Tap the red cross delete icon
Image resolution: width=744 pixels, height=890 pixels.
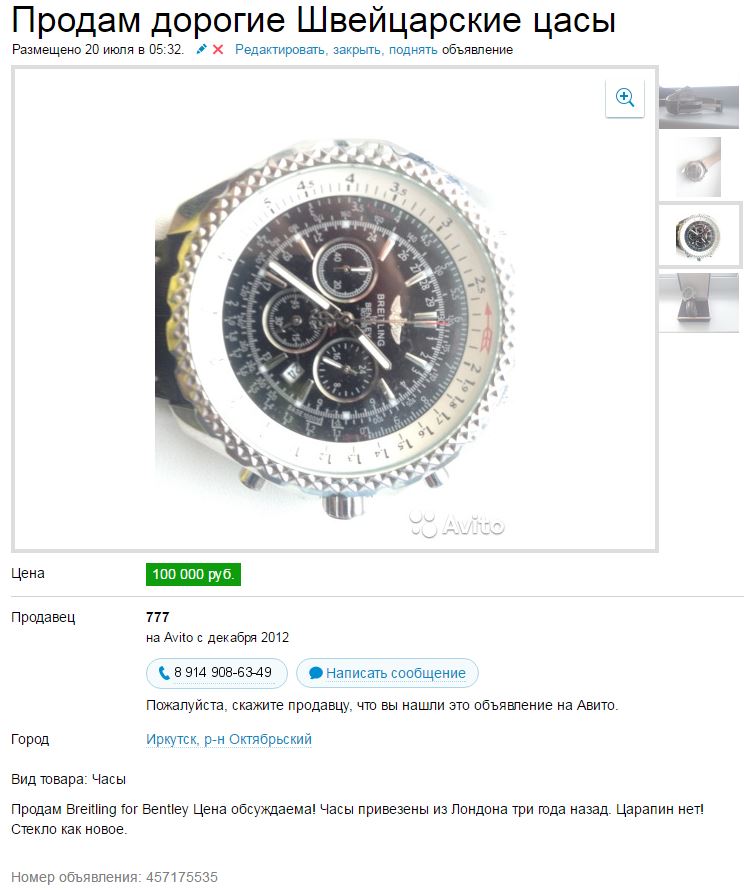tap(217, 49)
